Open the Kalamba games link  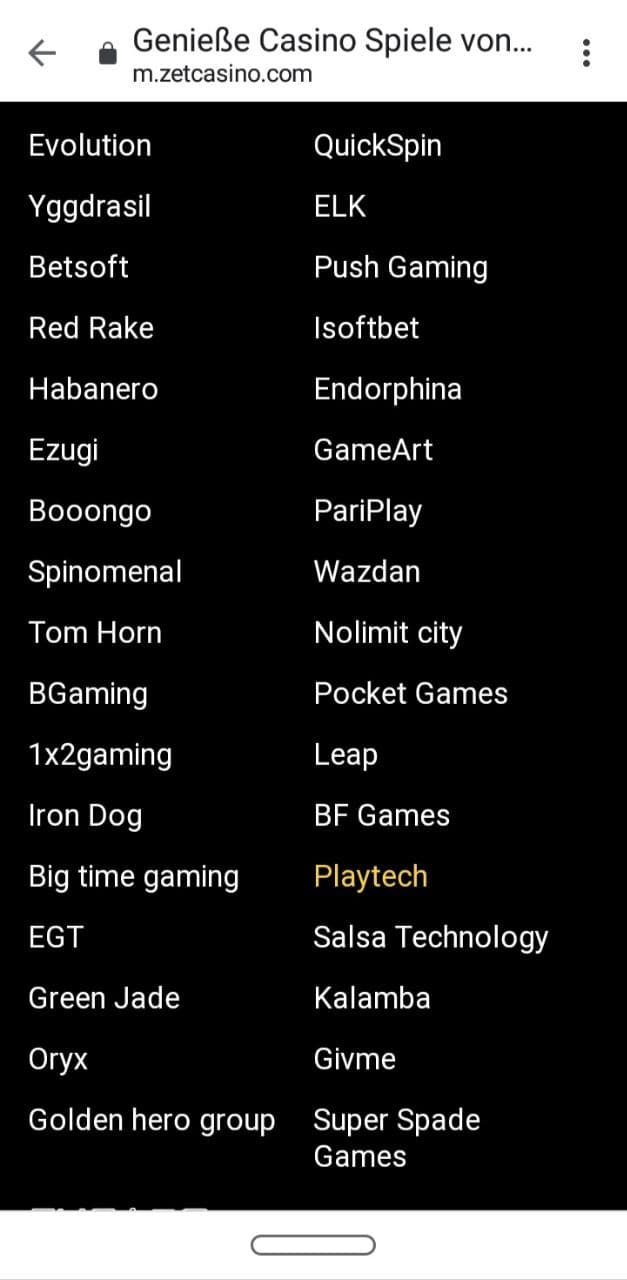pyautogui.click(x=371, y=998)
